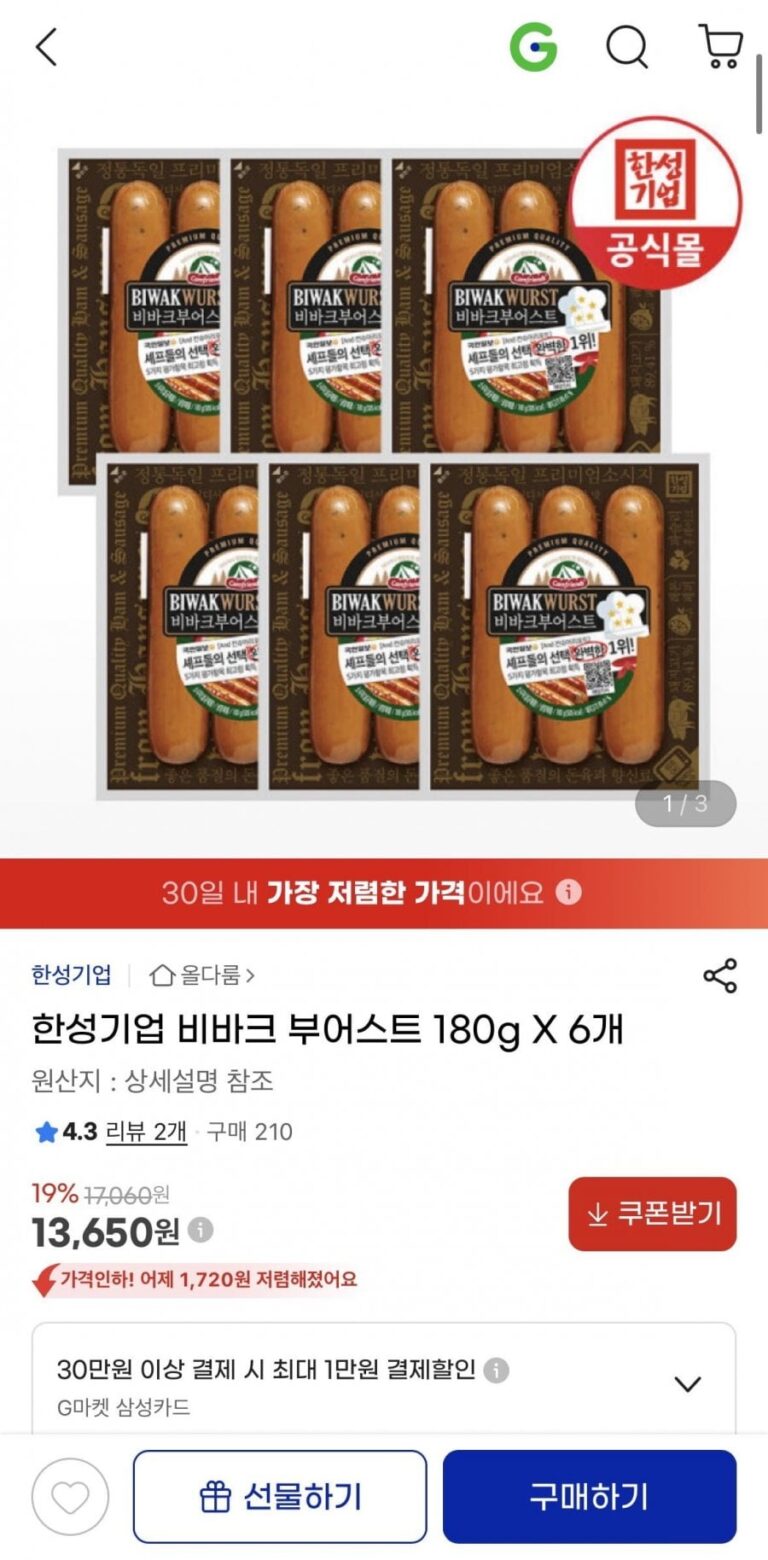The image size is (768, 1560).
Task: Open the shopping cart
Action: pos(720,47)
